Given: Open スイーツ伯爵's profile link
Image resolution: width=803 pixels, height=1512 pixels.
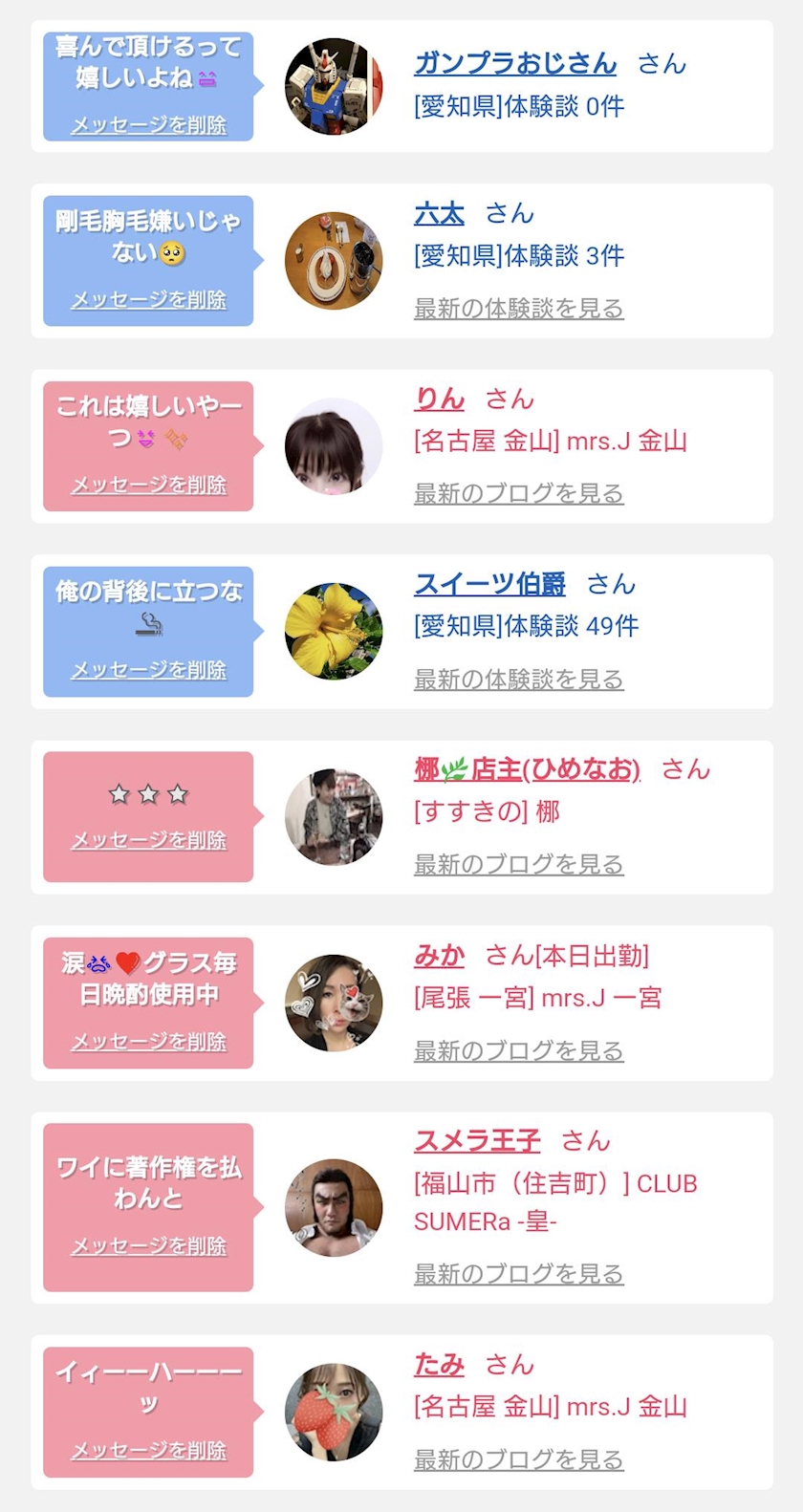Looking at the screenshot, I should click(489, 584).
